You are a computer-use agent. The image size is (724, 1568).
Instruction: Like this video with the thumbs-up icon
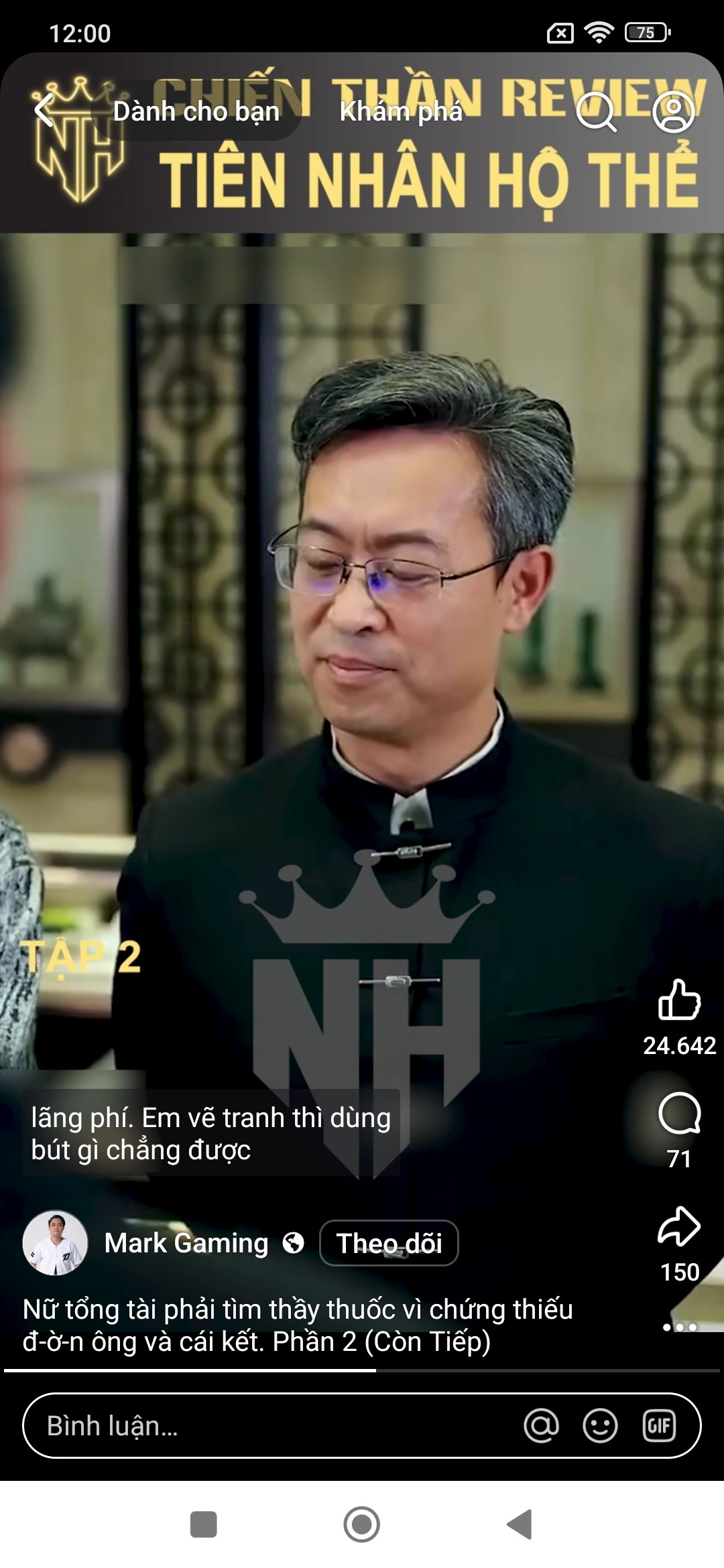click(x=679, y=1000)
